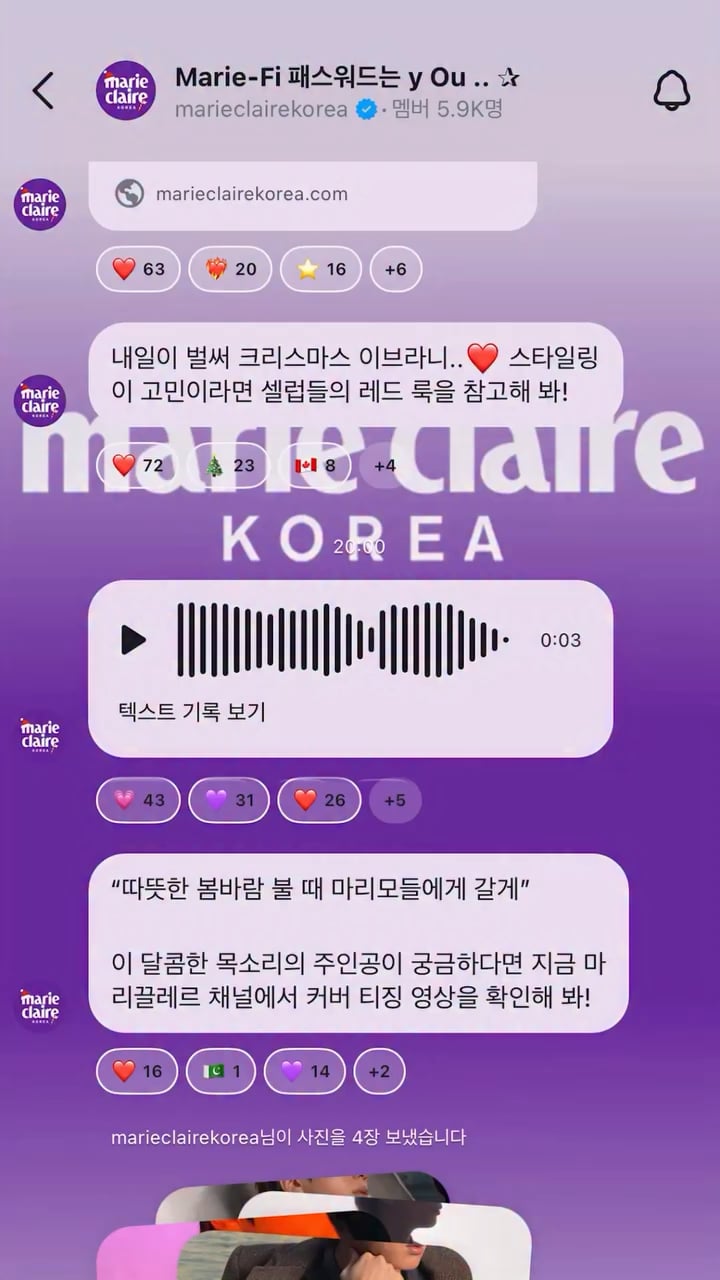Screen dimensions: 720x1280
Task: Expand the +2 reactions chip
Action: pyautogui.click(x=379, y=1071)
